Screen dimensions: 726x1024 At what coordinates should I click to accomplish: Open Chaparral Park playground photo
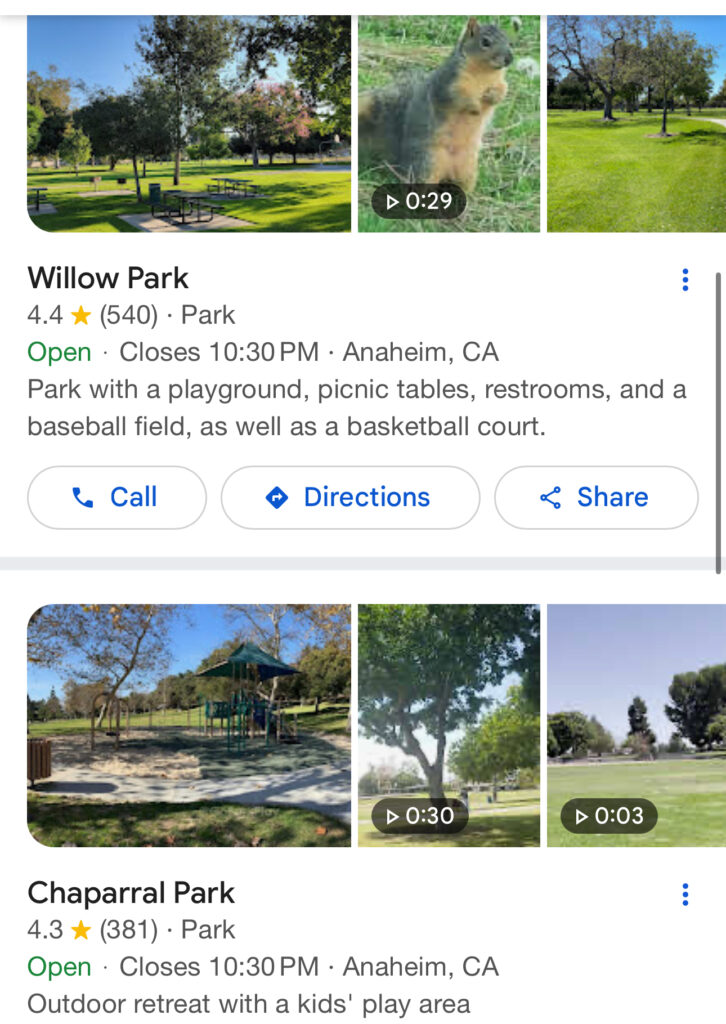(189, 725)
